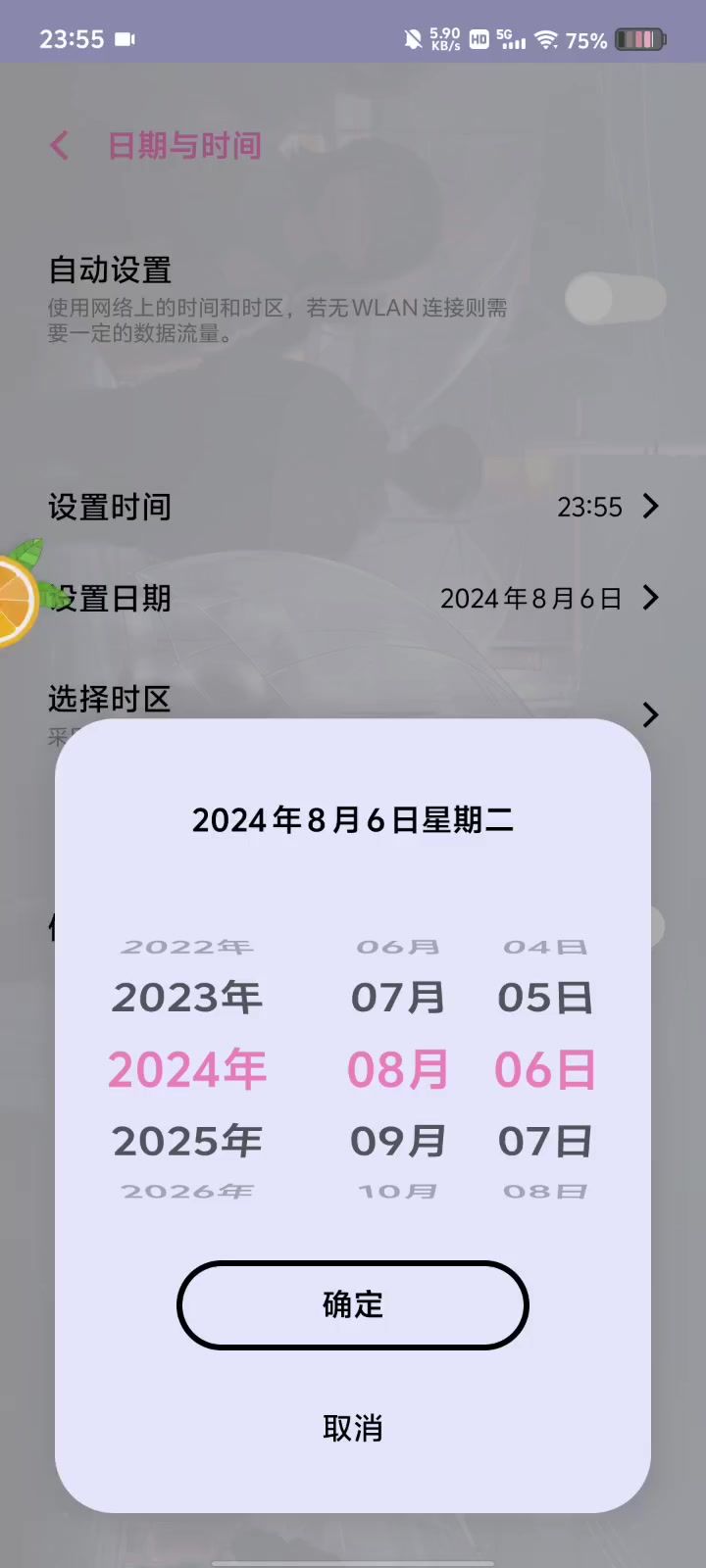The height and width of the screenshot is (1568, 706).
Task: Confirm the date with 确定
Action: [353, 1304]
